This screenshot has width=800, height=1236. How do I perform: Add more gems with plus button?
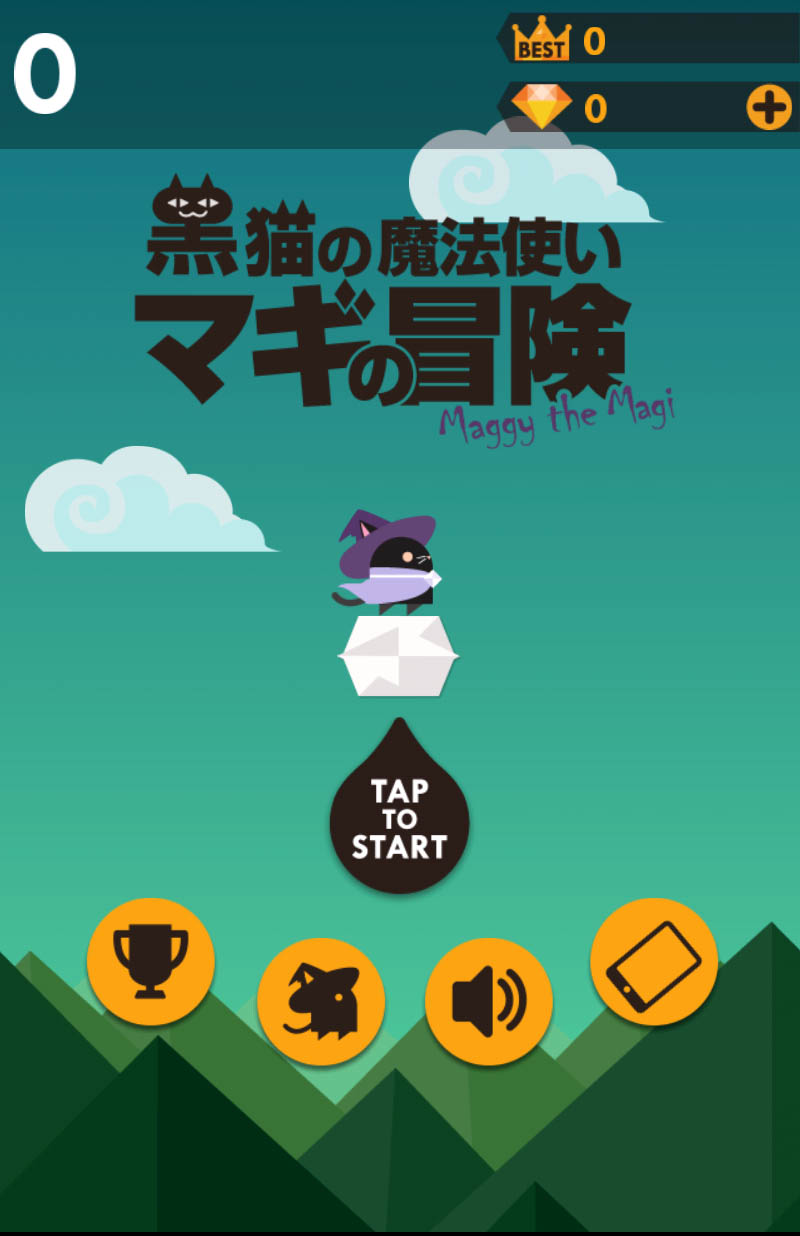point(769,108)
